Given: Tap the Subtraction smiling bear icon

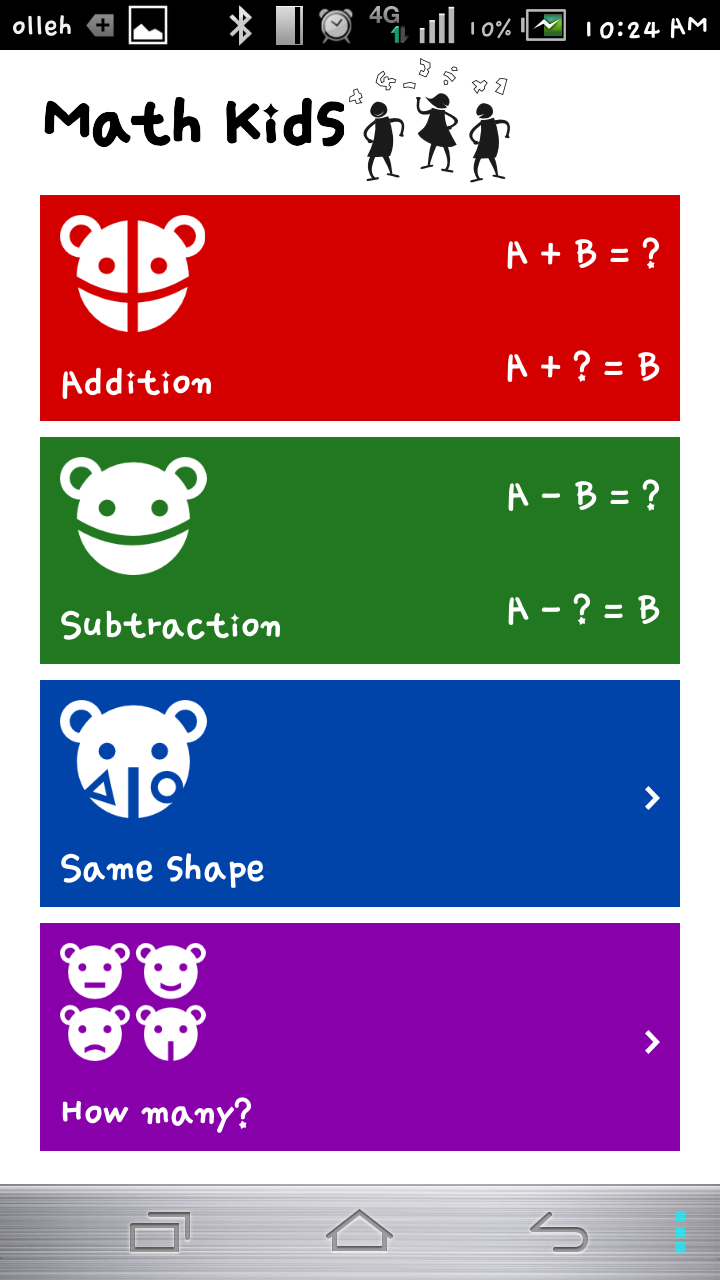Looking at the screenshot, I should point(133,512).
